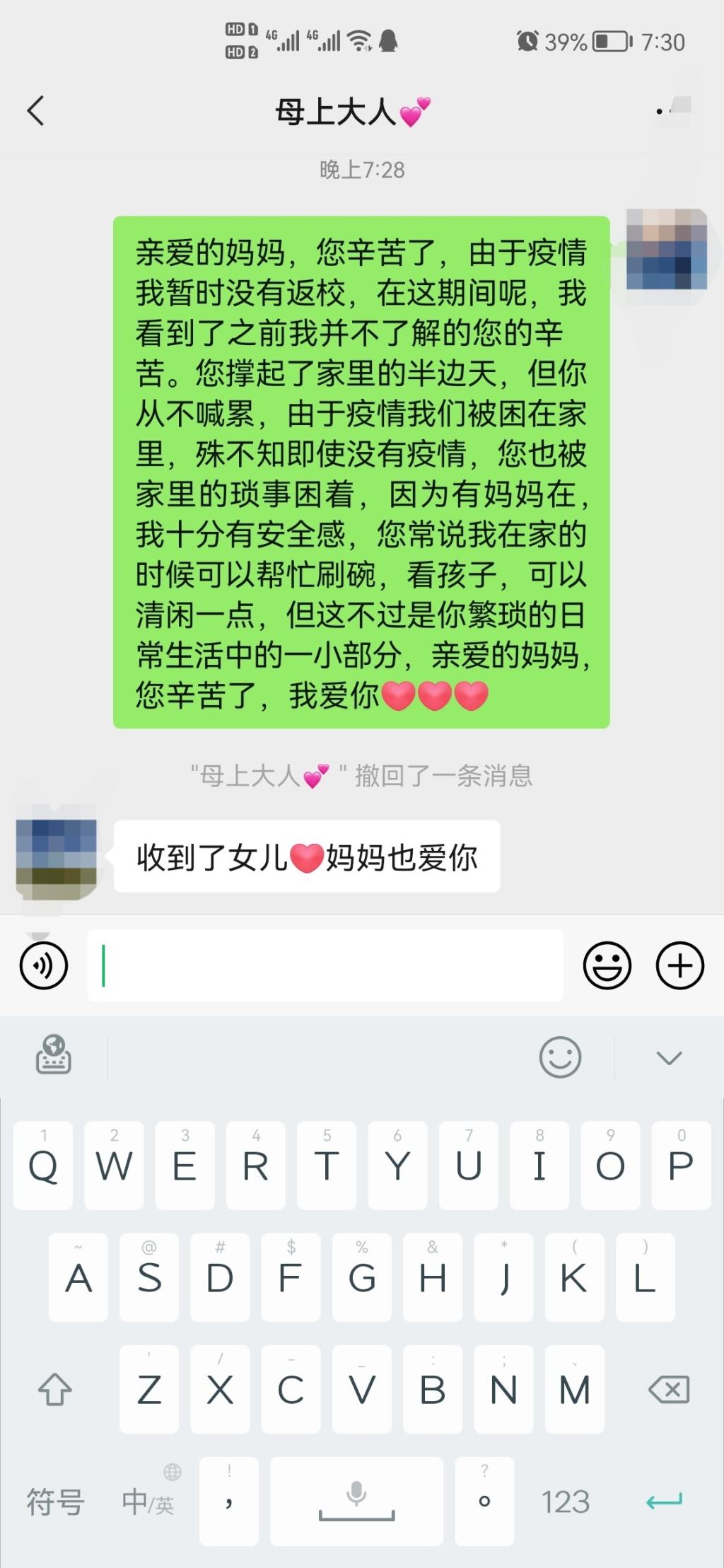Toggle the shift key
724x1568 pixels.
(54, 1390)
